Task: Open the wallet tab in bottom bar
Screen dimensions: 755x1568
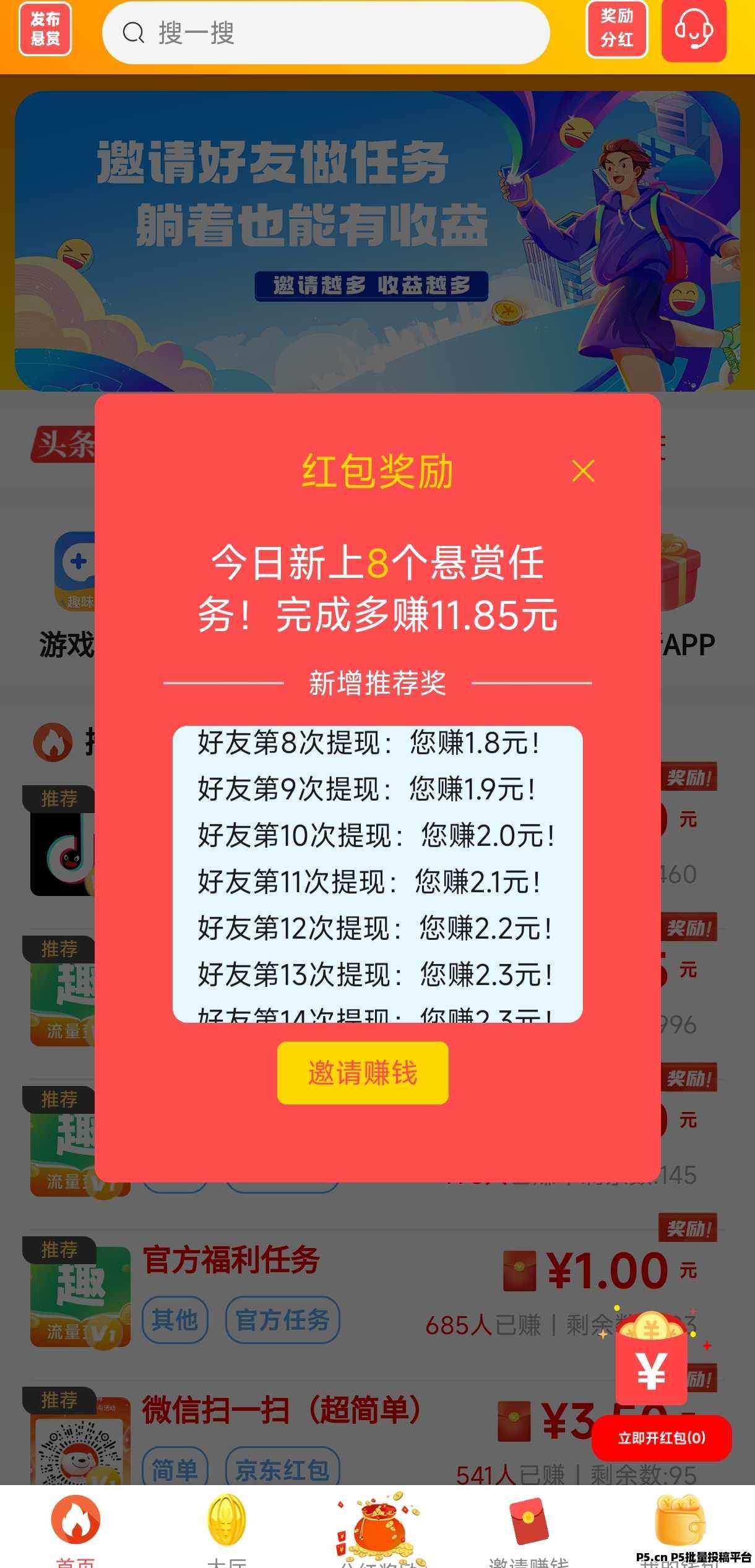Action: 679,1522
